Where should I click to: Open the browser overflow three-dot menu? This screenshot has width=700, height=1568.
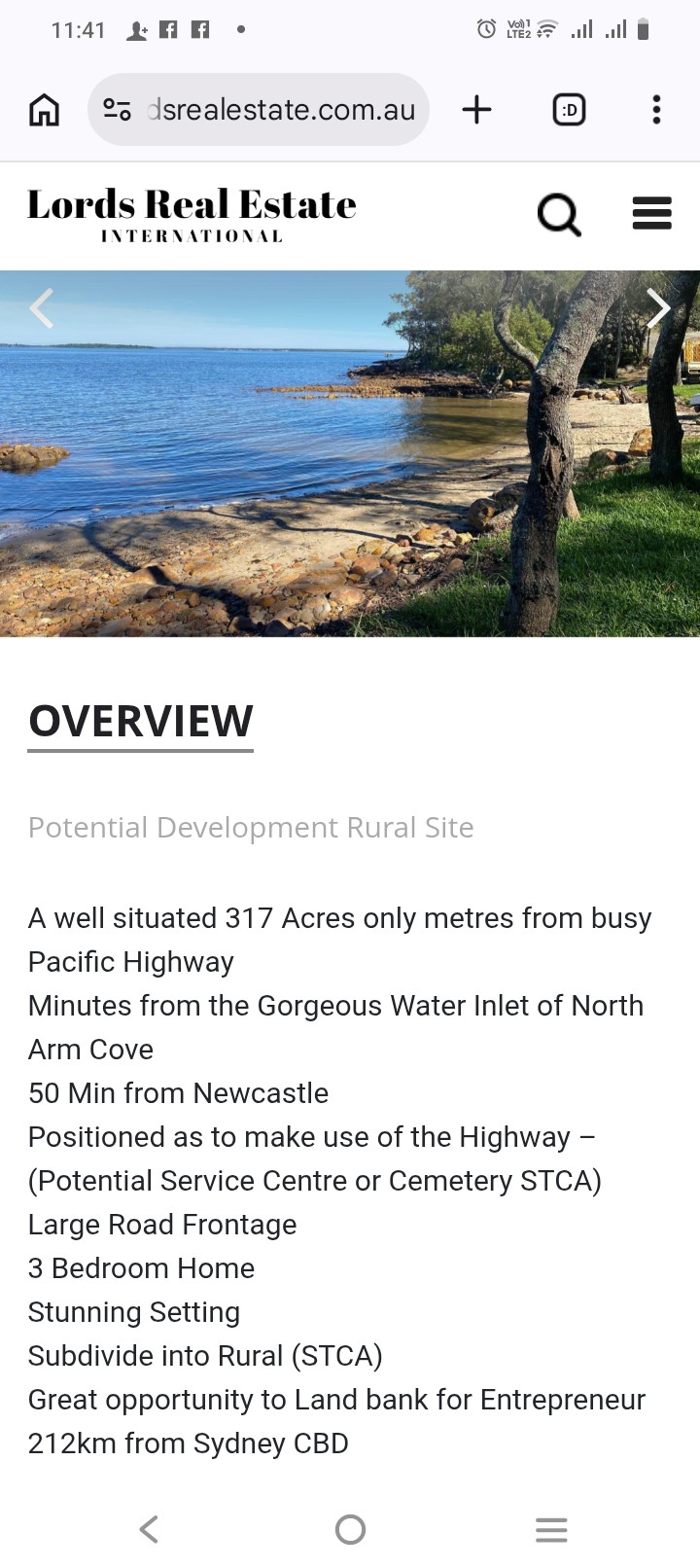click(x=656, y=110)
